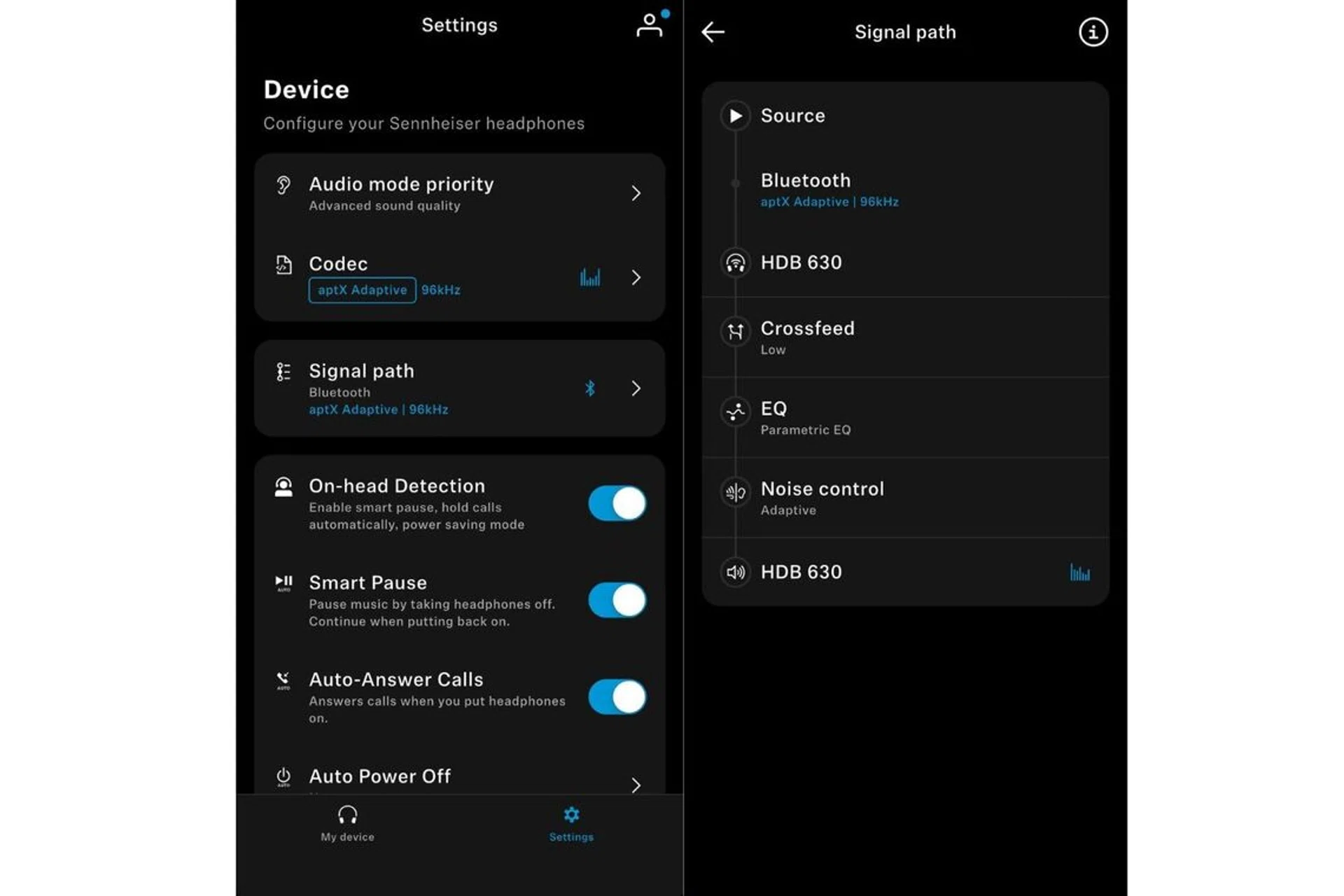
Task: Open the info icon on Signal path
Action: point(1093,32)
